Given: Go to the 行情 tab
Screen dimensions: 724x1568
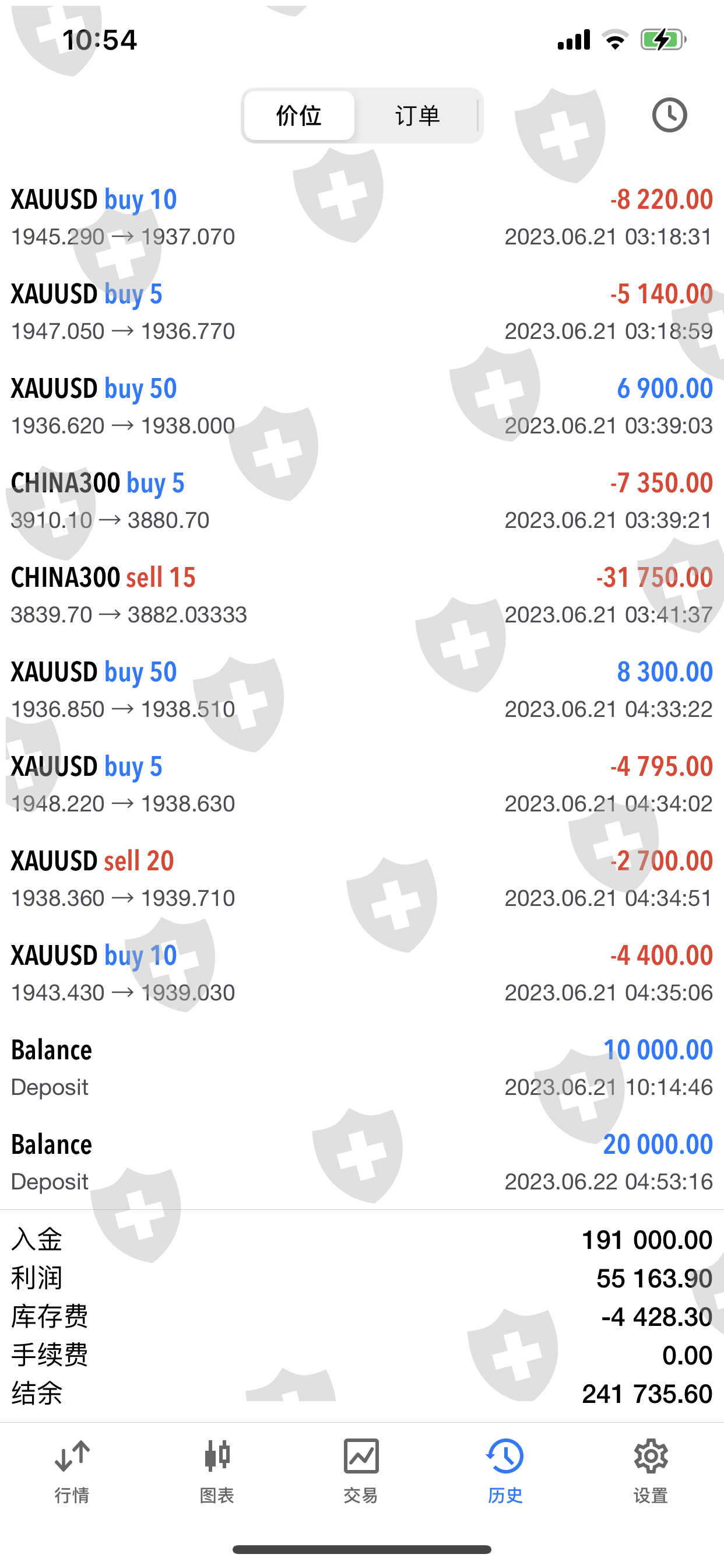Looking at the screenshot, I should 72,1471.
